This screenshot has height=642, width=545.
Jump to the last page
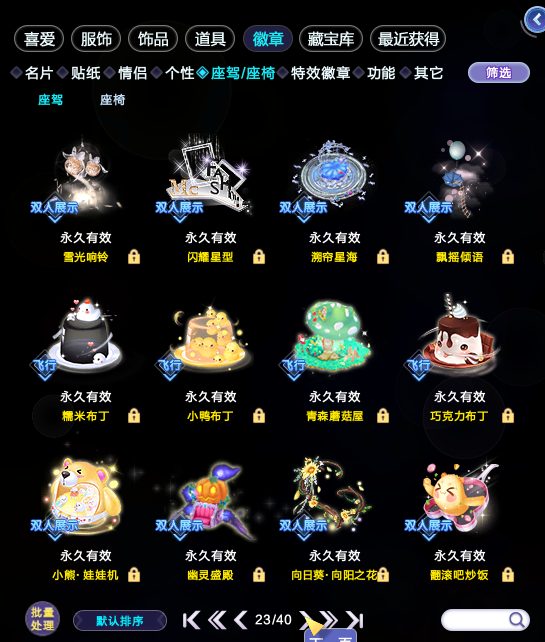point(355,620)
